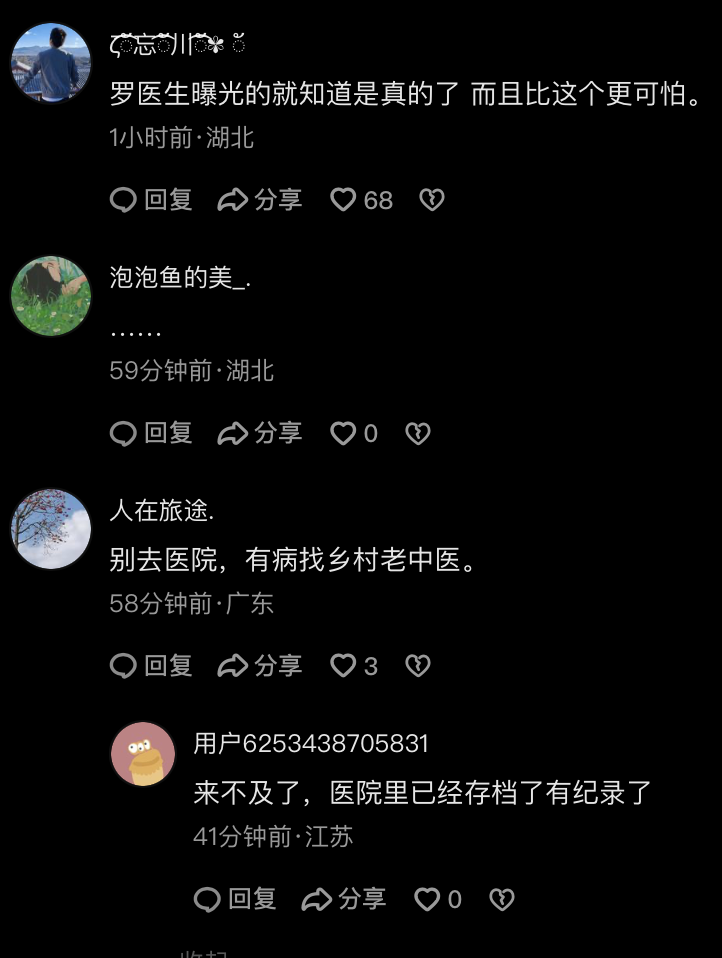Viewport: 722px width, 958px height.
Task: Reply to 人在旅途.'s comment
Action: (x=151, y=665)
